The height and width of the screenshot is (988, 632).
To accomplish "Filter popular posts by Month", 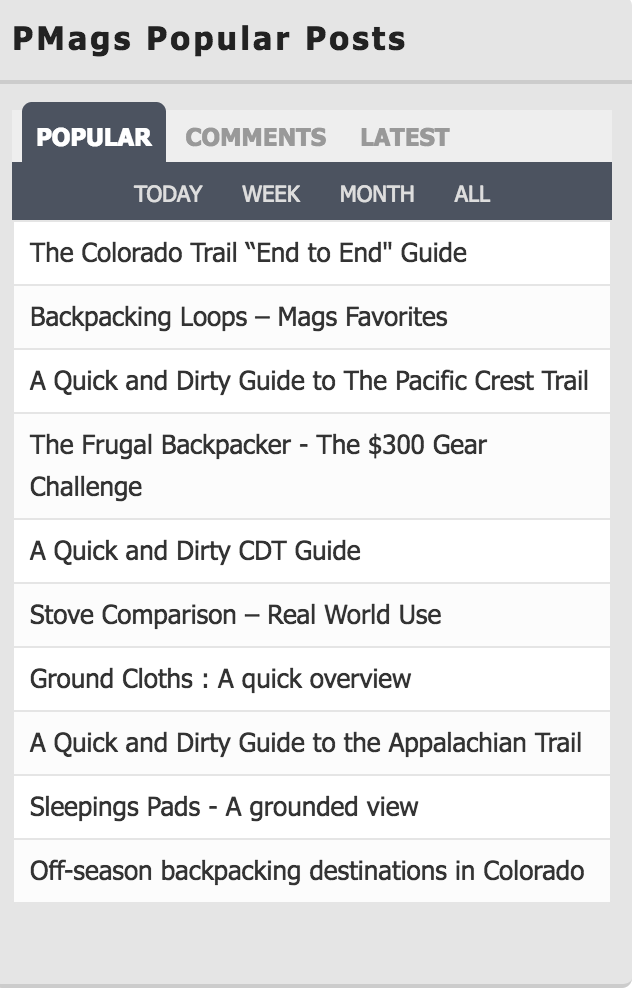I will 377,194.
